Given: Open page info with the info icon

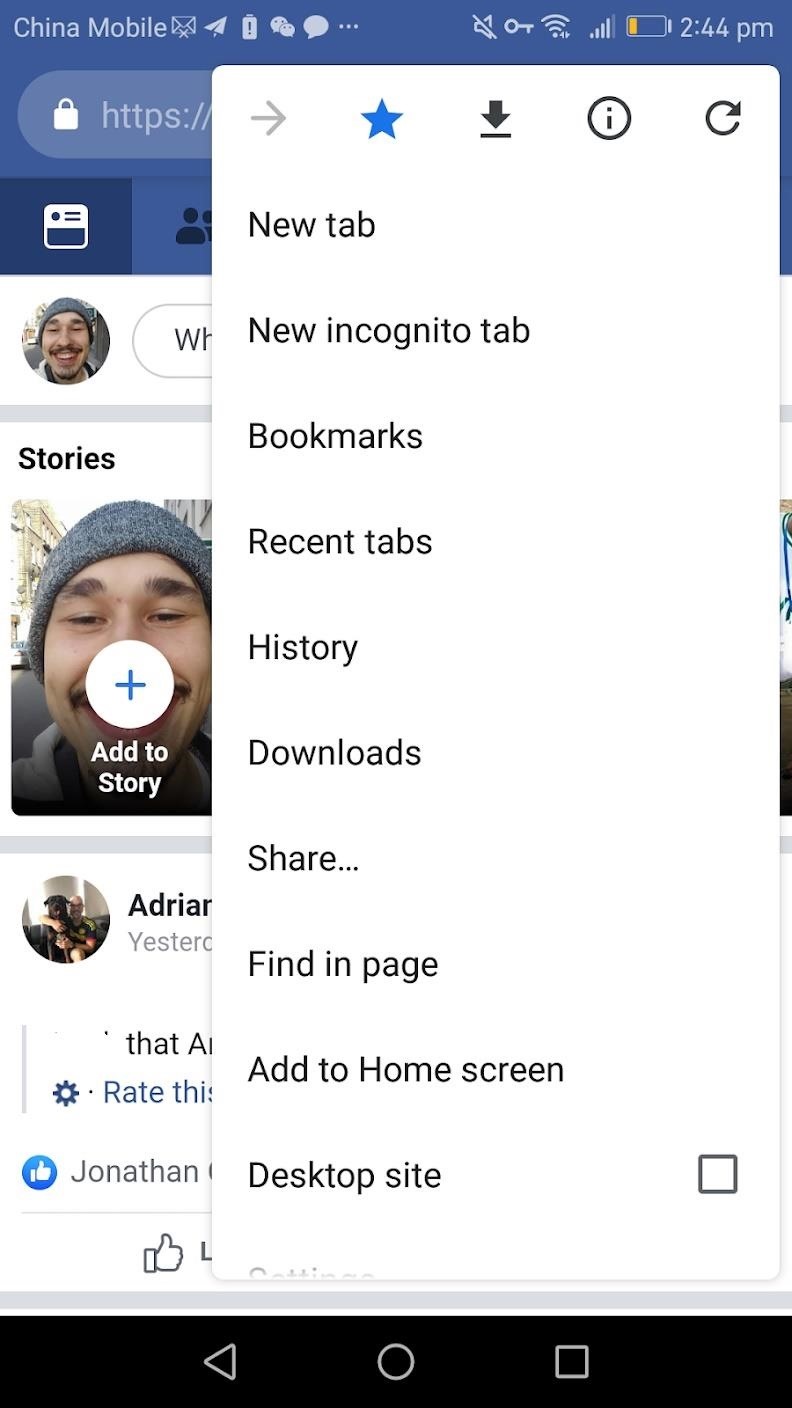Looking at the screenshot, I should (608, 117).
